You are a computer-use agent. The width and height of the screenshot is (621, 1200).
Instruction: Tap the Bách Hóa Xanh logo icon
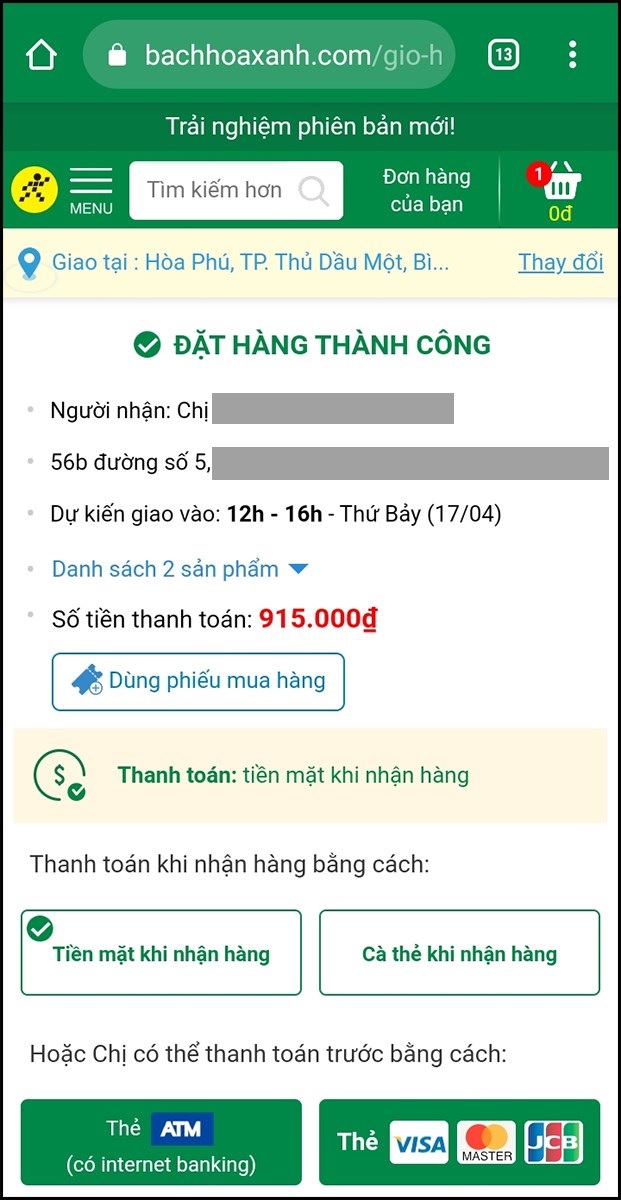pos(35,190)
